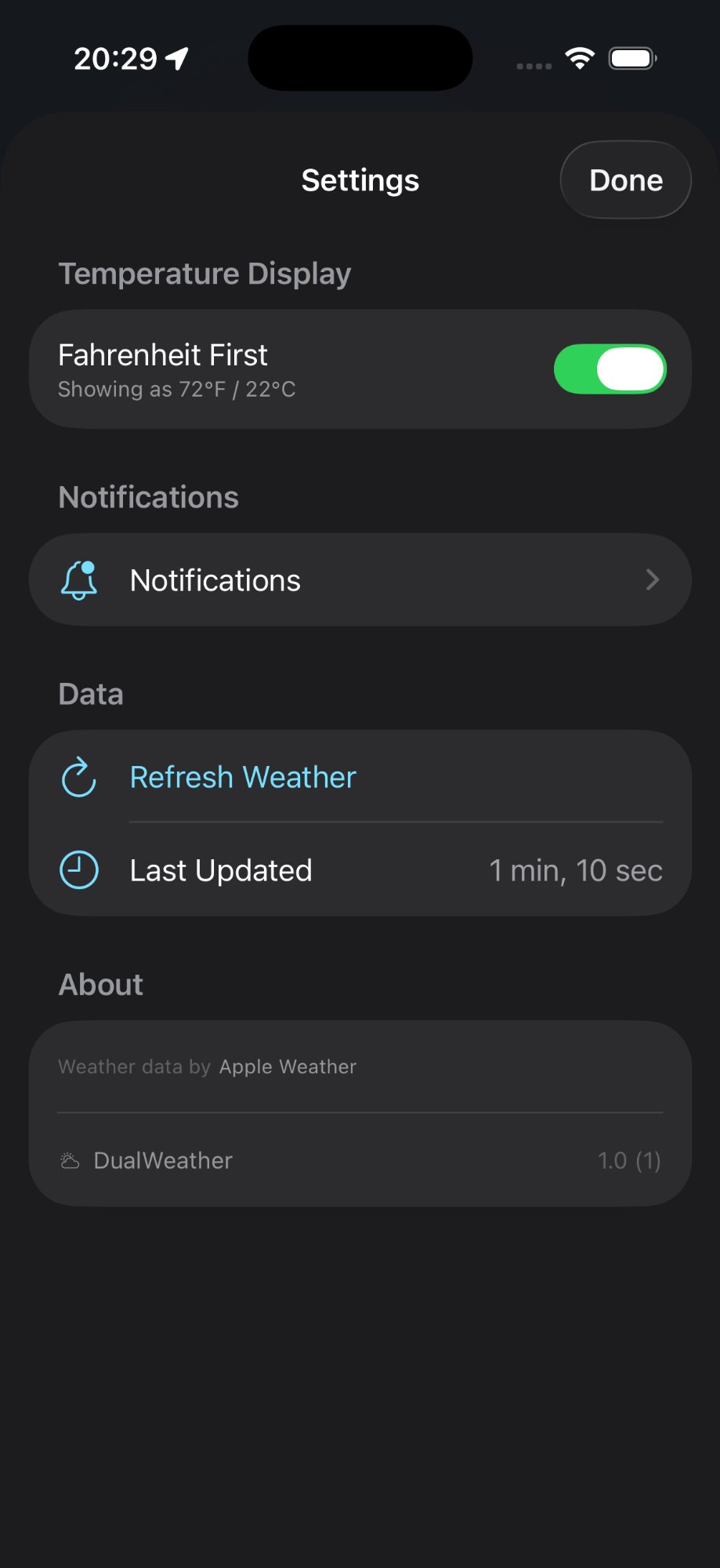Click the clock icon next to Last Updated
This screenshot has width=720, height=1568.
78,869
